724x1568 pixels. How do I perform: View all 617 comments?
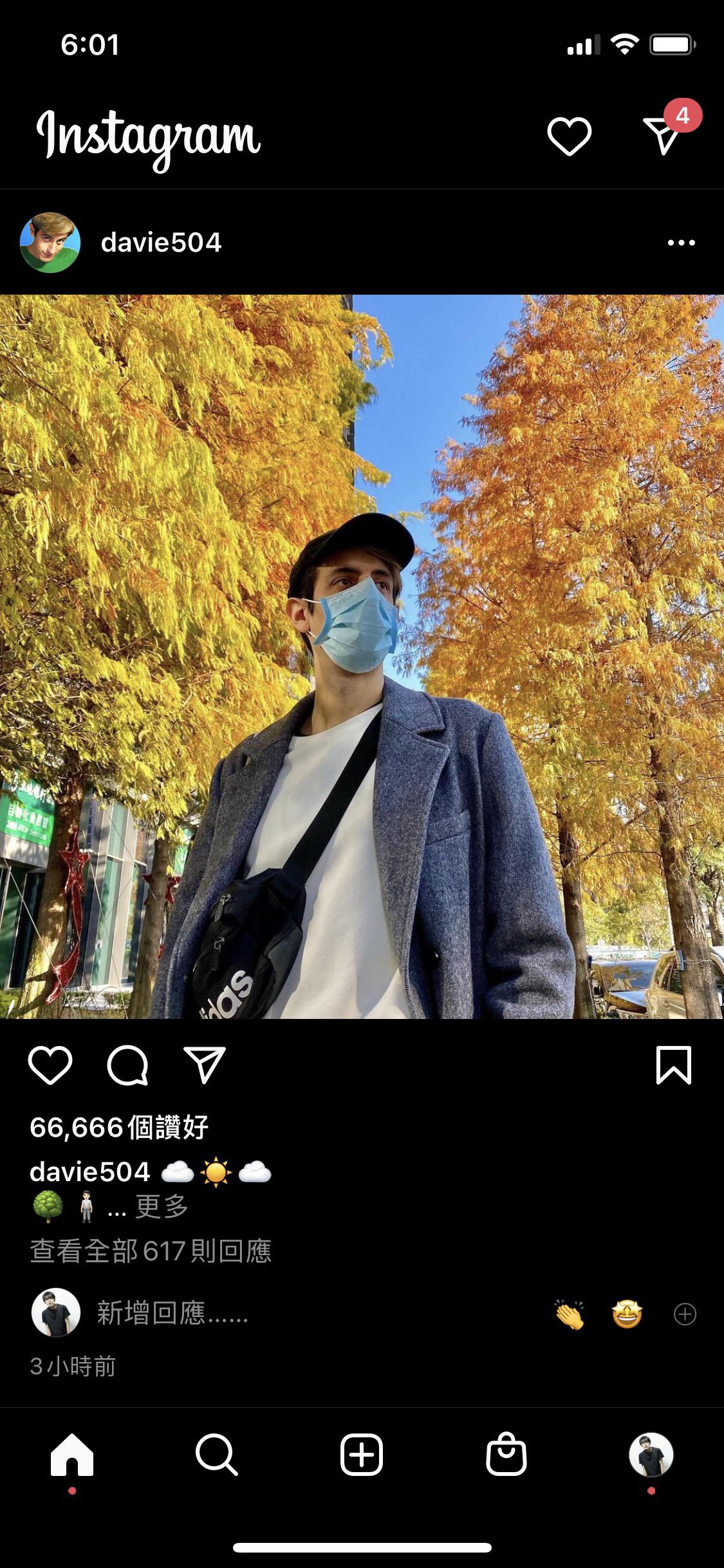151,1251
